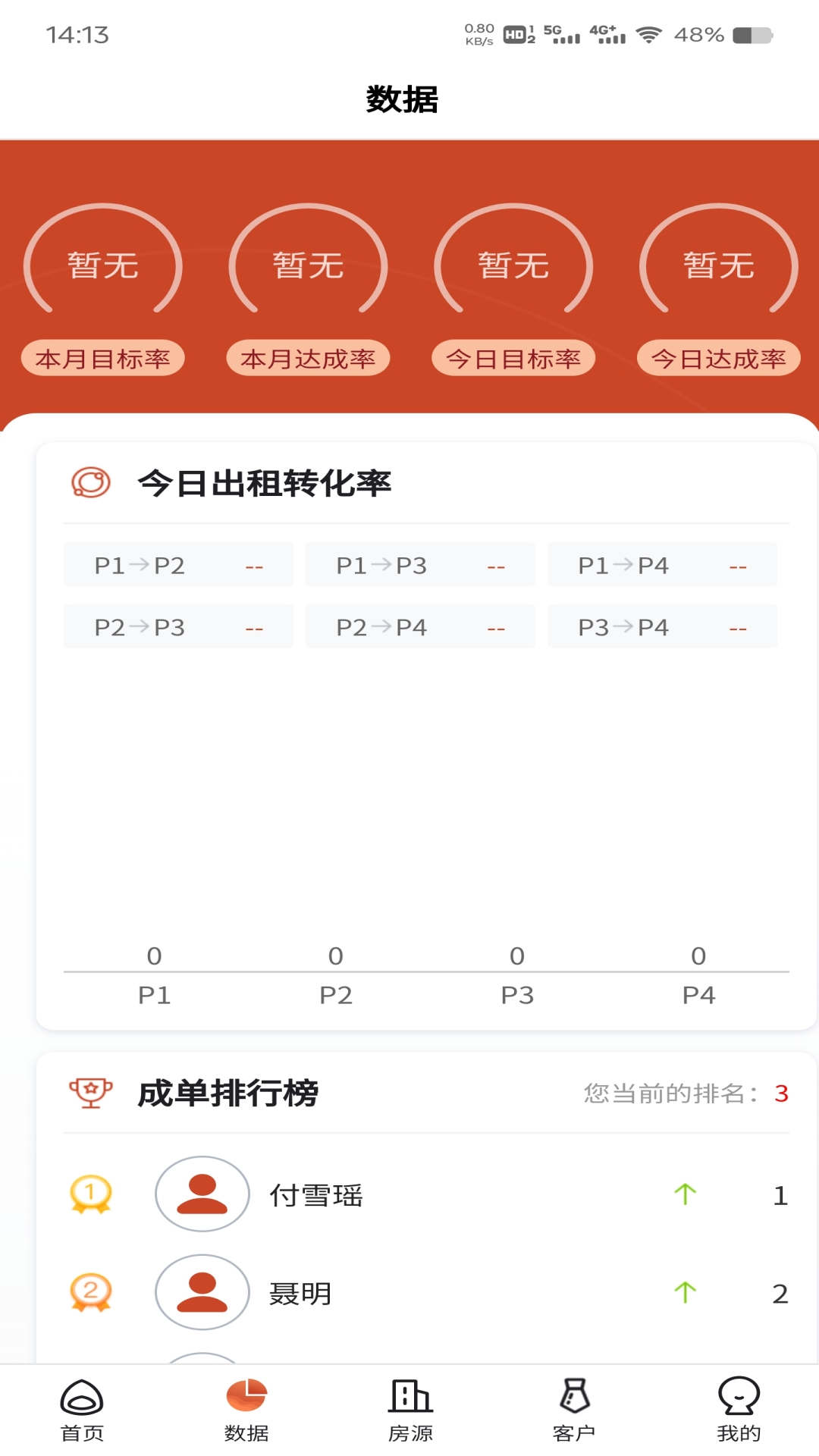Open the 房源 tab
This screenshot has height=1456, width=819.
click(x=410, y=1409)
